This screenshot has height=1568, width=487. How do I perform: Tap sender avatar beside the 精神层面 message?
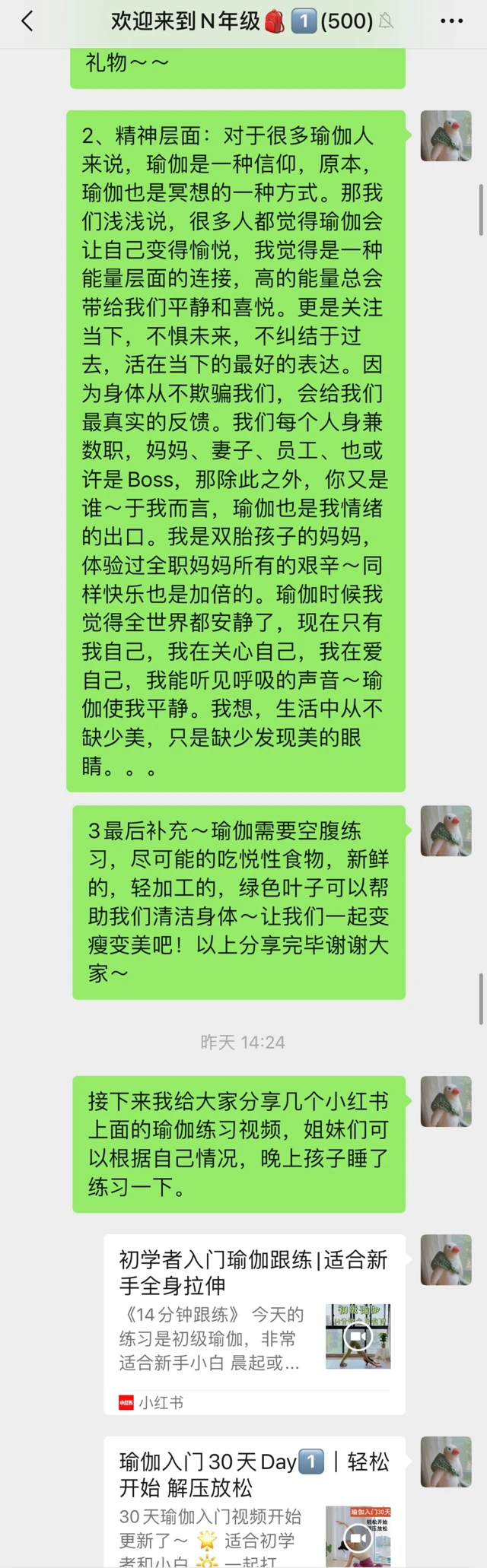(x=446, y=135)
